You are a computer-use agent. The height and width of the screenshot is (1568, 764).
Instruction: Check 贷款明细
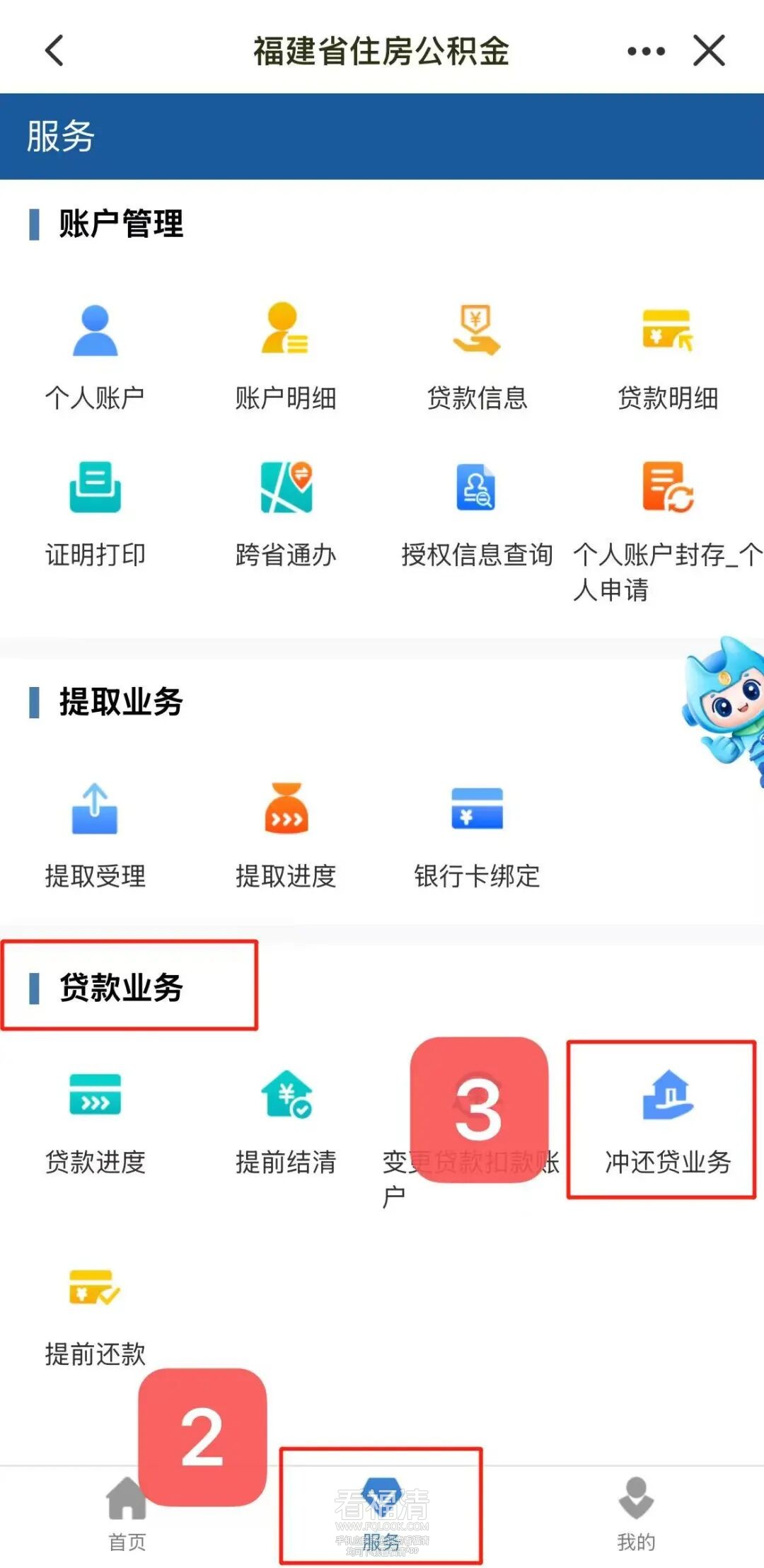pyautogui.click(x=667, y=356)
